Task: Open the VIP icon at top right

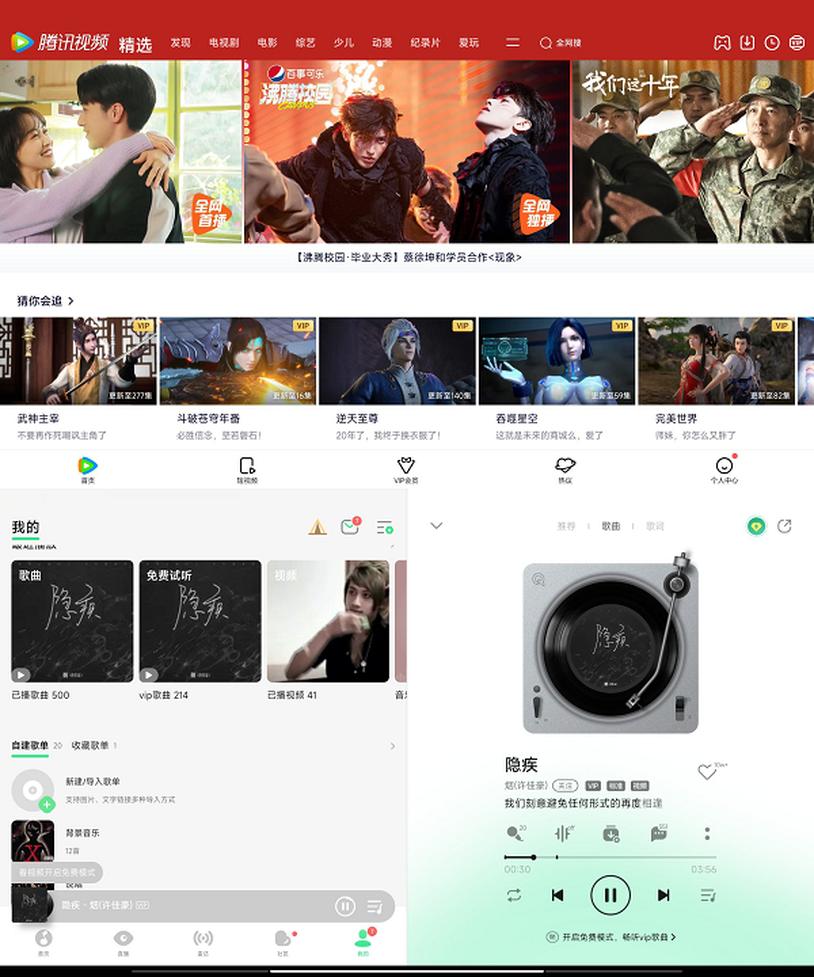Action: coord(796,42)
